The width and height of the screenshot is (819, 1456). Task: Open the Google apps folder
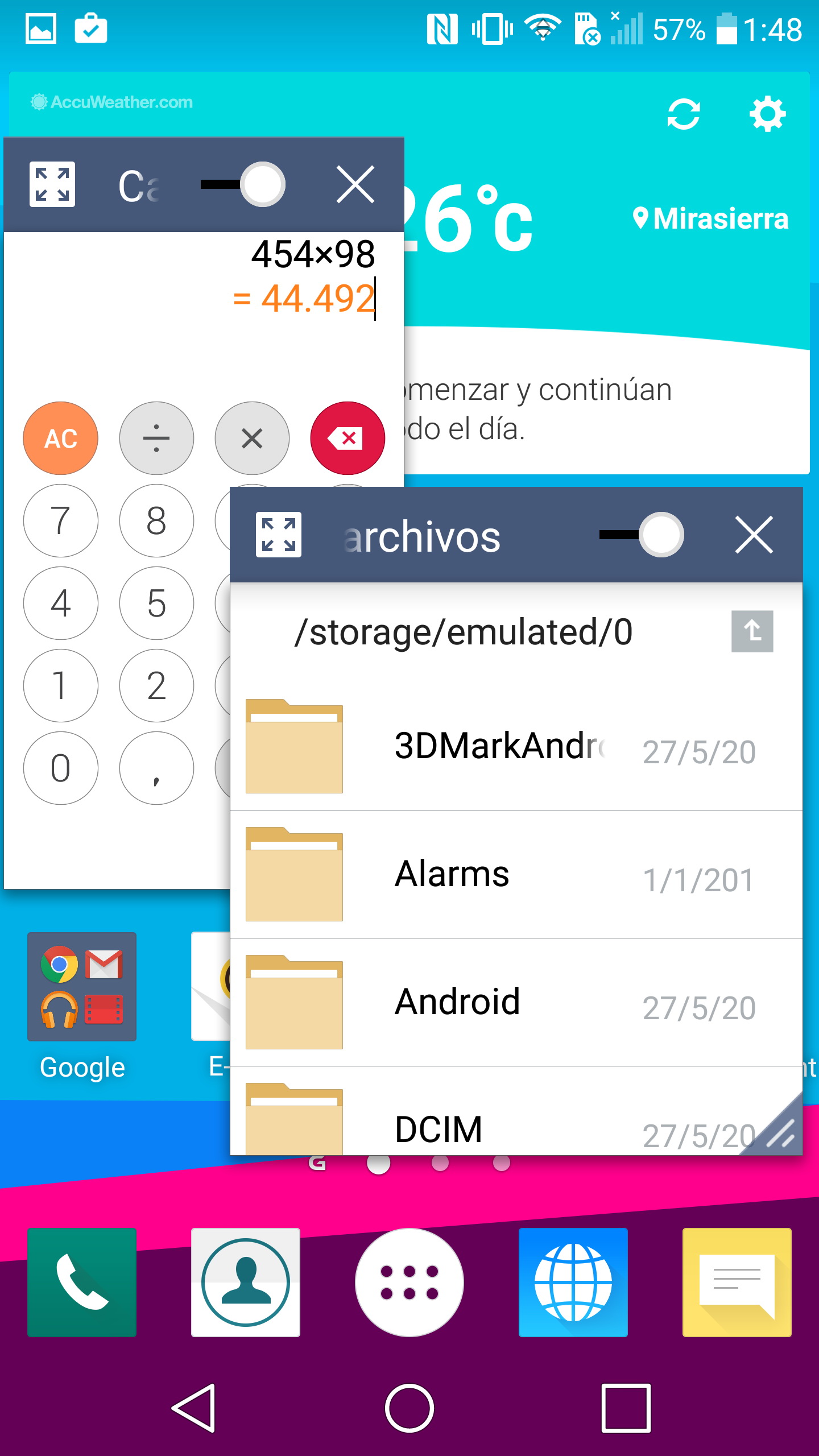82,987
